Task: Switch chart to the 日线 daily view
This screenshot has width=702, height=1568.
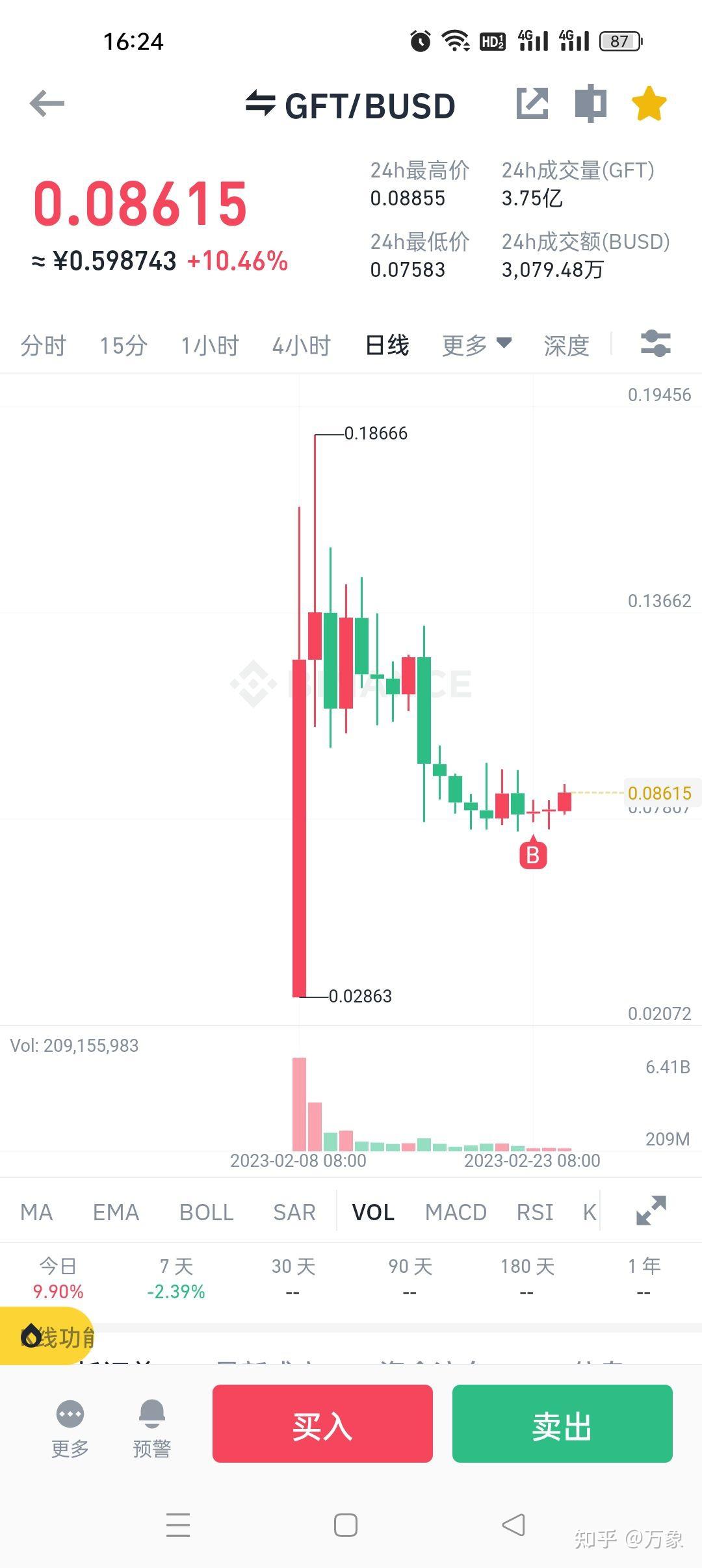Action: coord(386,345)
